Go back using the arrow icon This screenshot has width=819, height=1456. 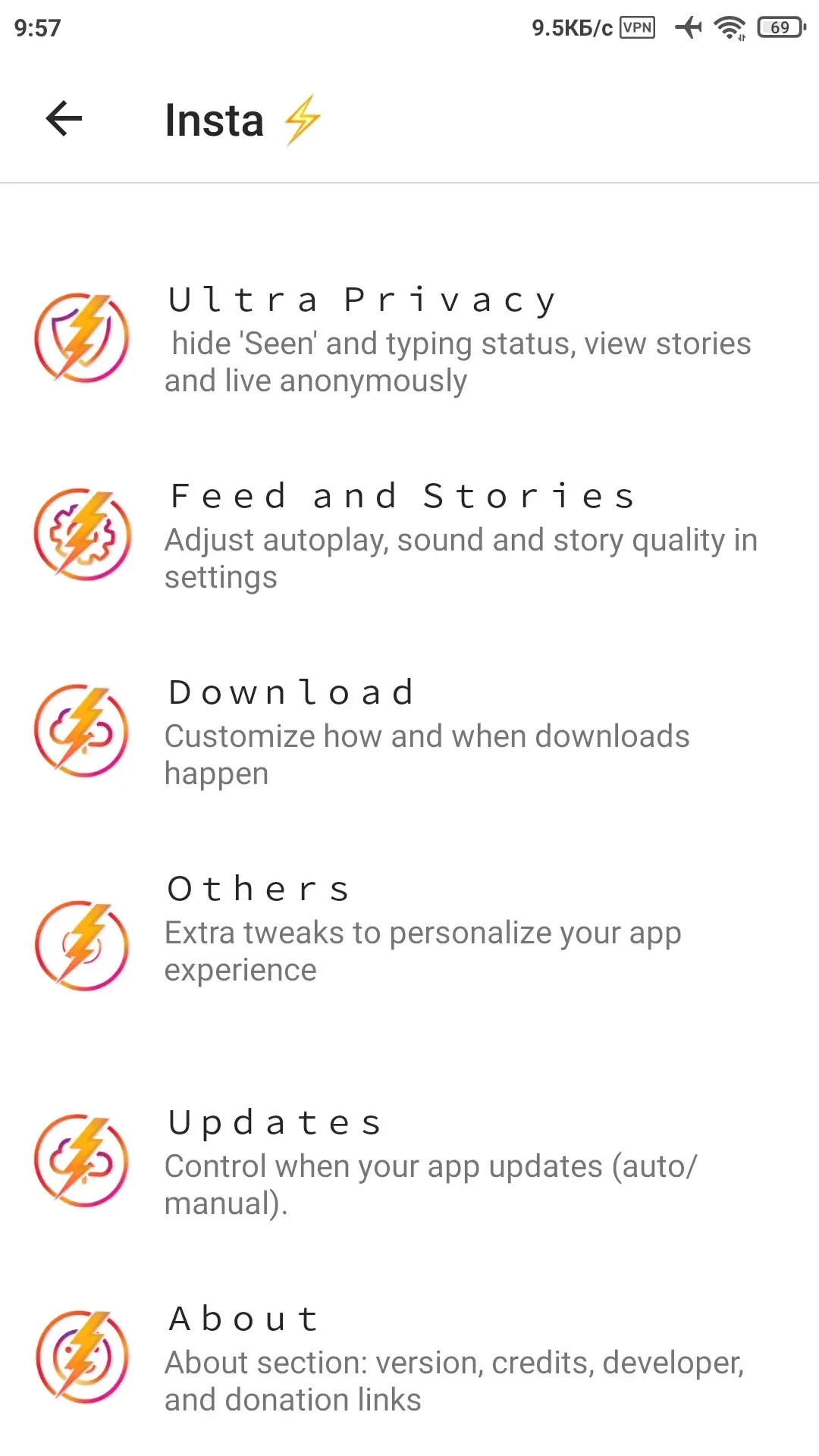(x=64, y=119)
